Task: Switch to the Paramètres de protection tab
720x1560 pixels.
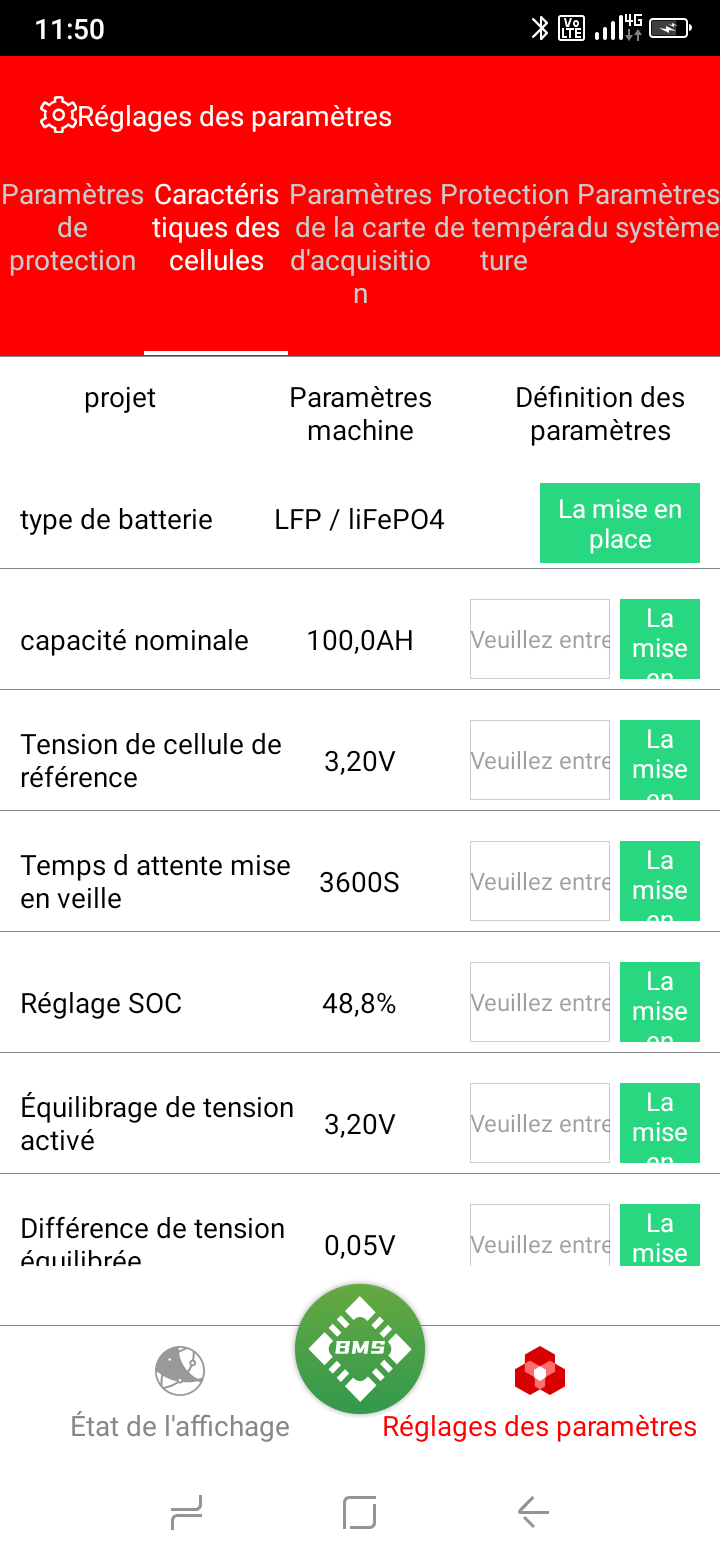Action: pyautogui.click(x=72, y=228)
